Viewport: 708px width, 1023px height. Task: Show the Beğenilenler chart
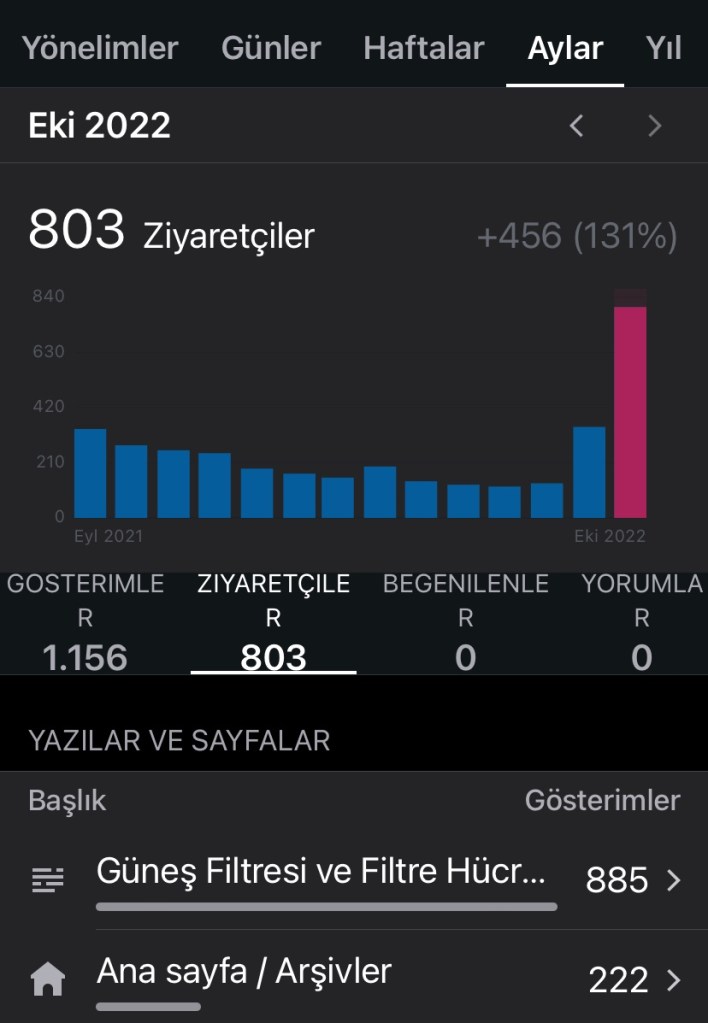tap(465, 622)
